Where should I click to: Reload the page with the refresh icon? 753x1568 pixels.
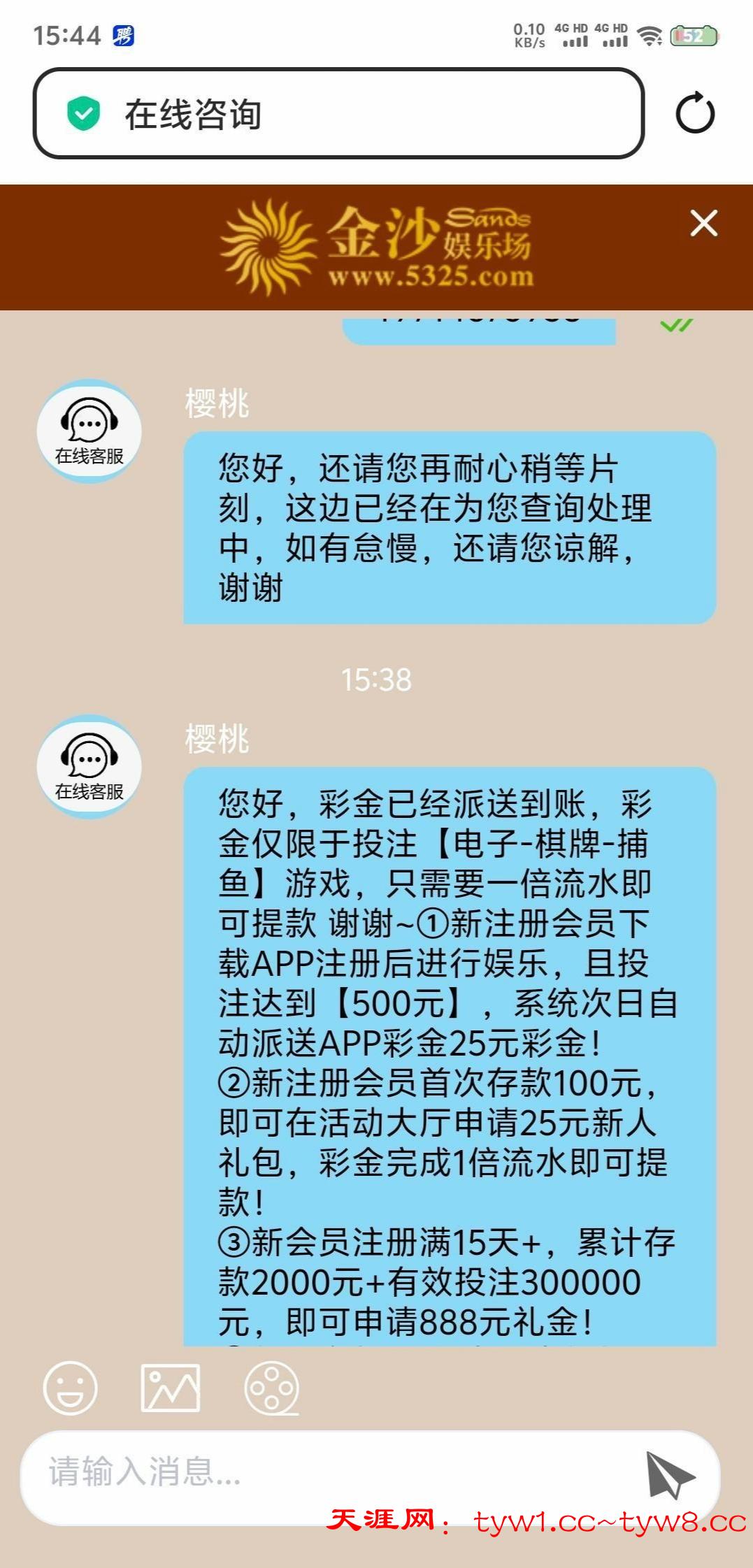pos(695,113)
